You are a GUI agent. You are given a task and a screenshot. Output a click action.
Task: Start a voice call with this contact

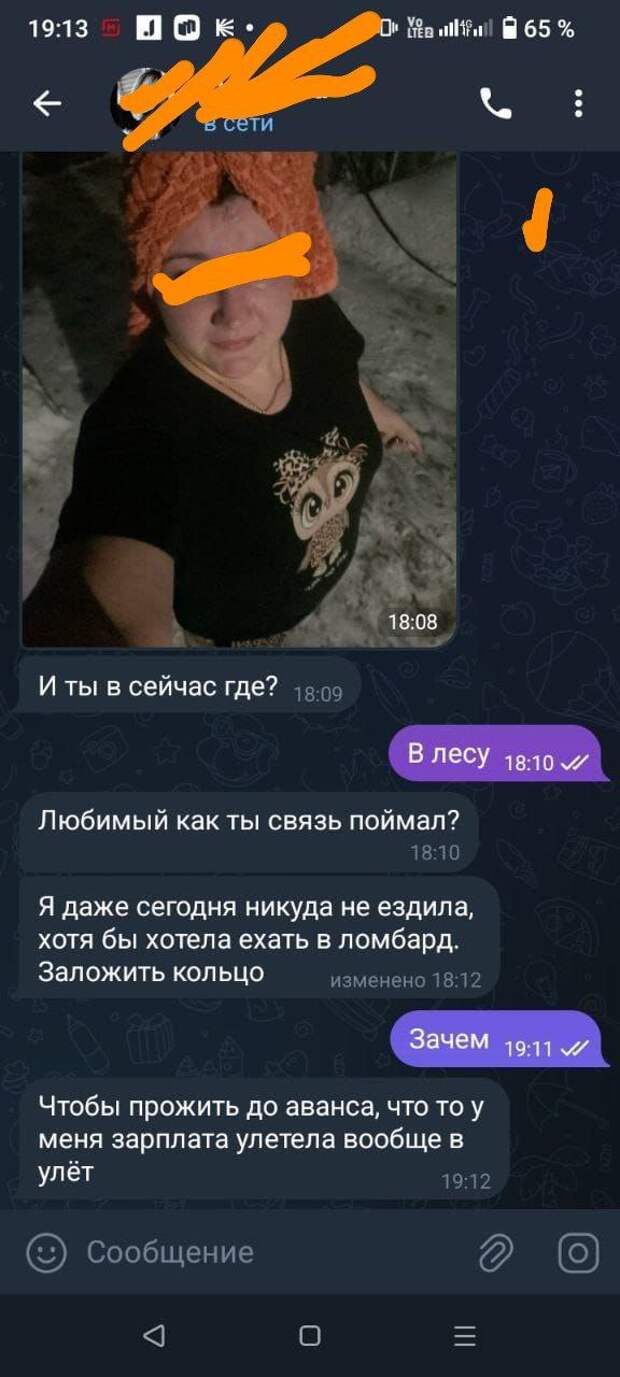point(496,104)
